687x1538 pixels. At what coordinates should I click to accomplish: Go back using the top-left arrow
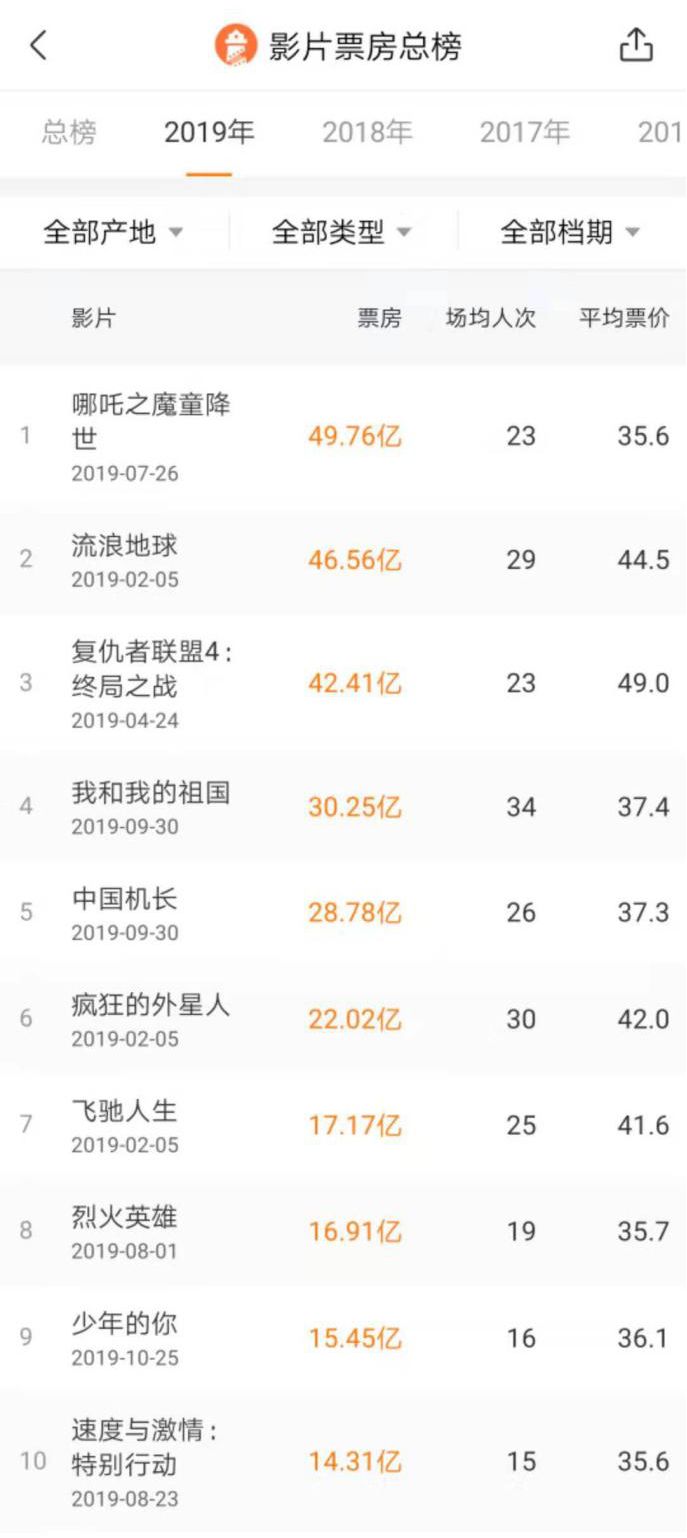(x=38, y=46)
